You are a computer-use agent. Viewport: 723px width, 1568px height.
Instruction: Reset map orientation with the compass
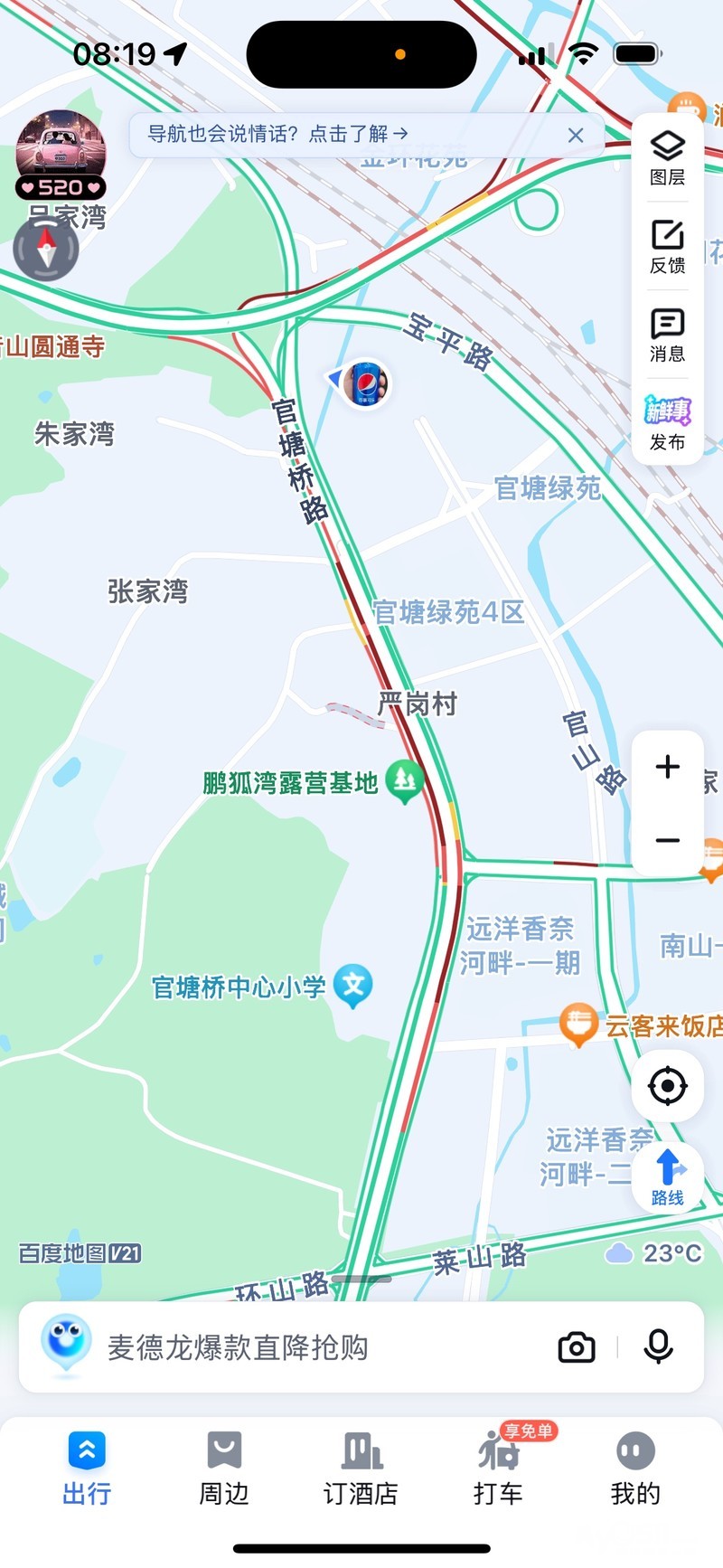tap(46, 249)
